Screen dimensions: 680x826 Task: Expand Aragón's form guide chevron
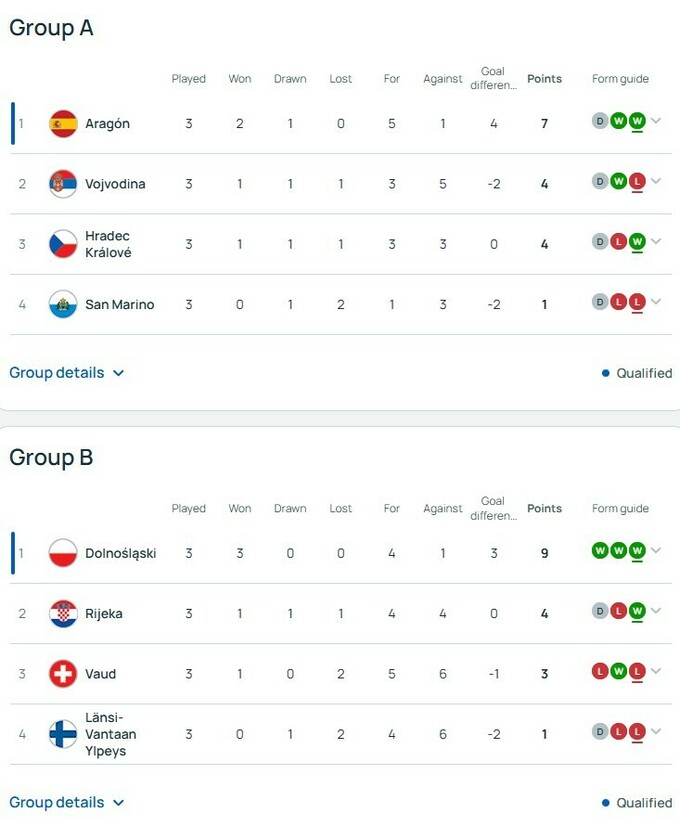(x=656, y=121)
